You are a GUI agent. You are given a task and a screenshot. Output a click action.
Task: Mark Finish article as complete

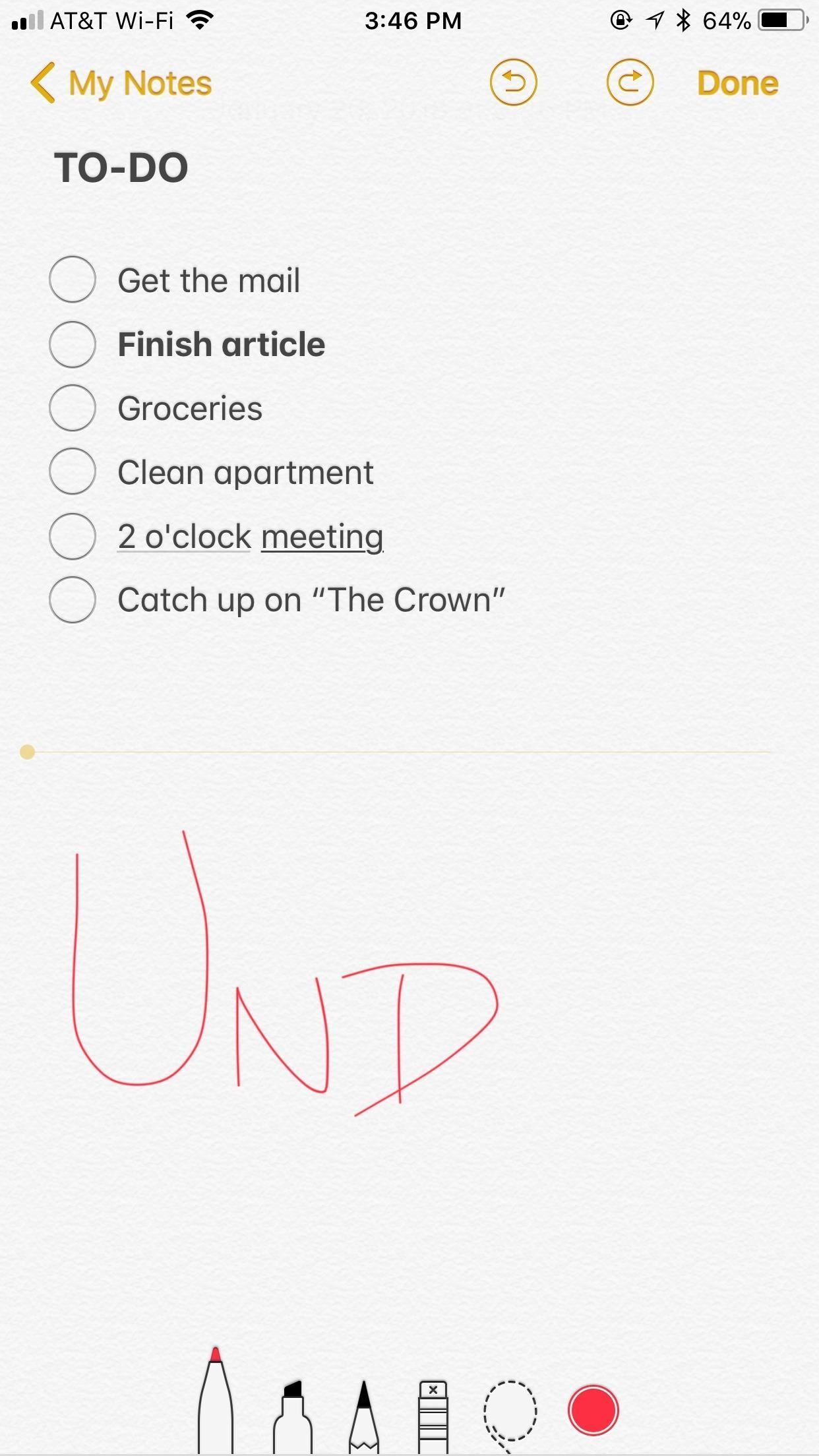coord(73,344)
